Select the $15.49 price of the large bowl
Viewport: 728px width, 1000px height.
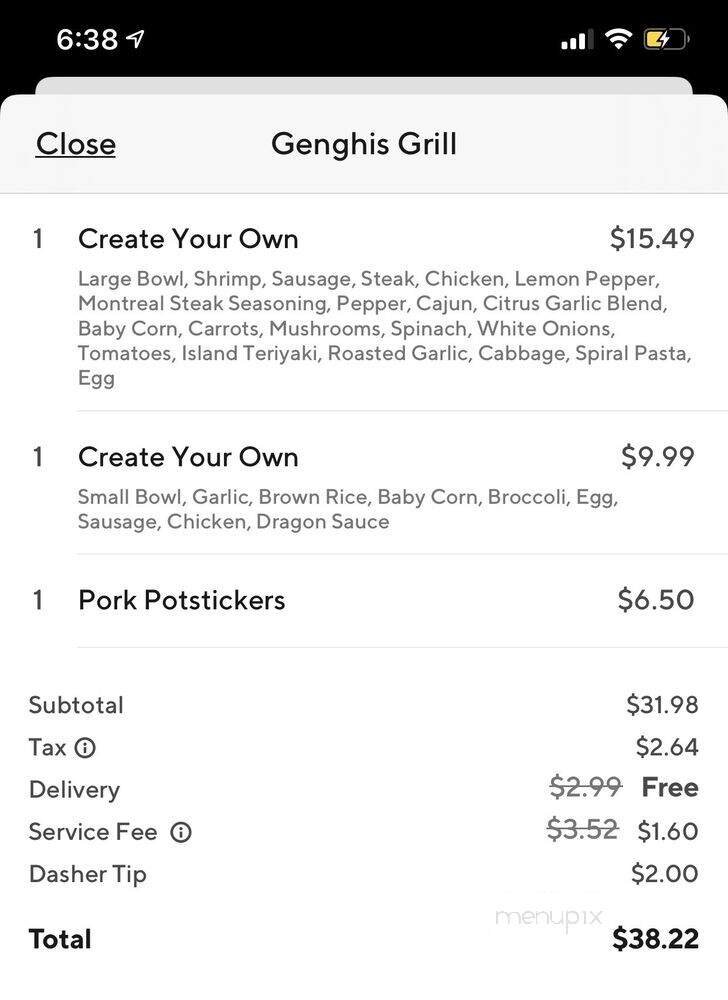[654, 239]
